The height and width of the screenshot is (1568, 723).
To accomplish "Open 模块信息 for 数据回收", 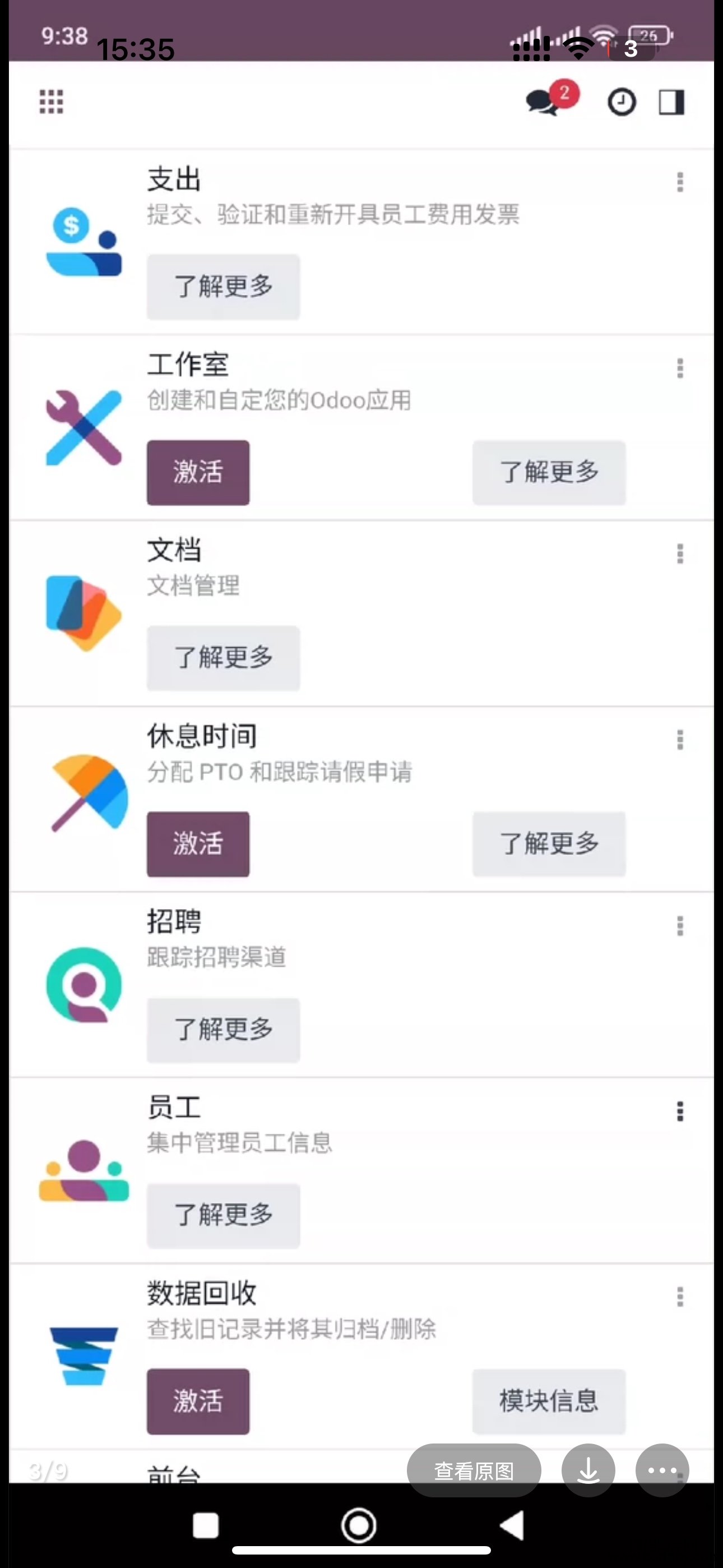I will coord(549,1402).
